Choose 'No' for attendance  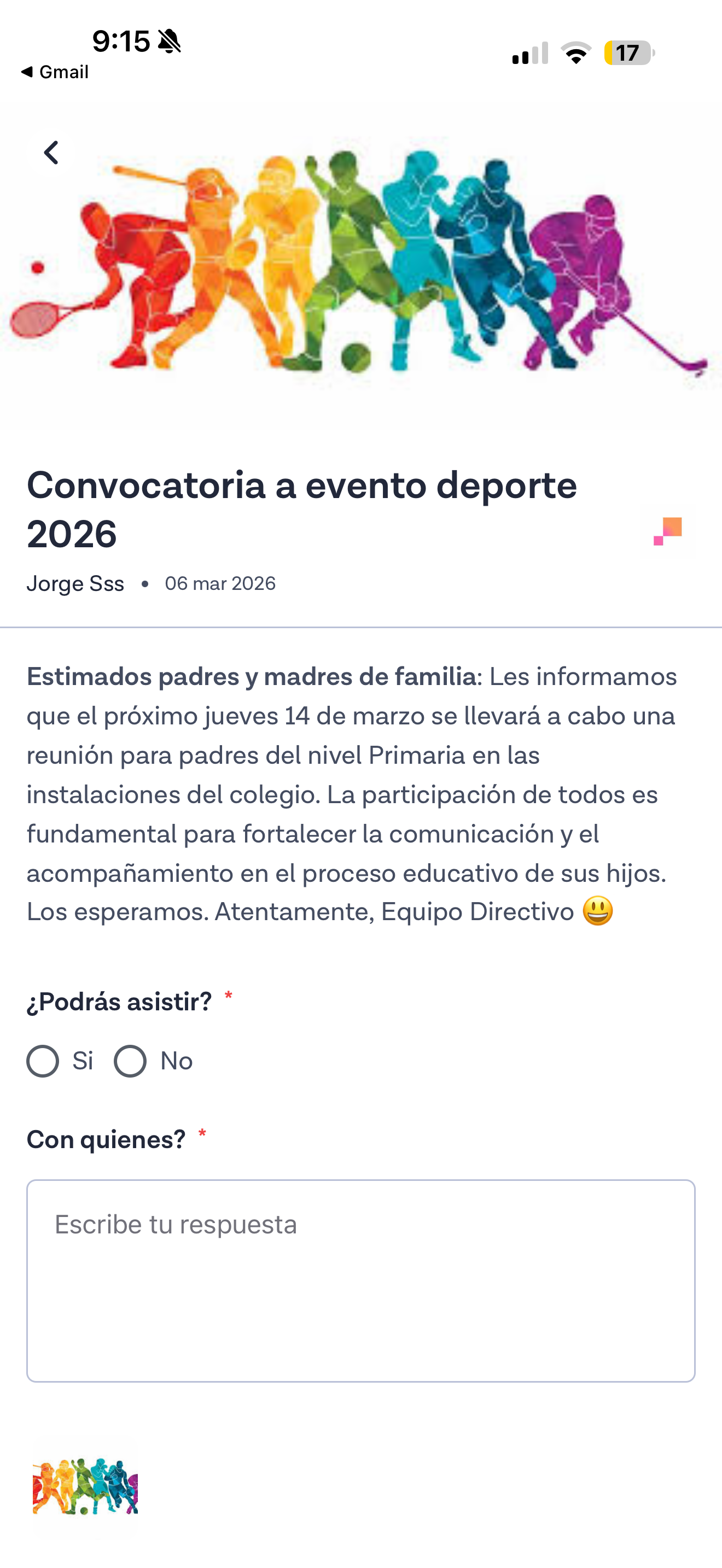pyautogui.click(x=131, y=1061)
